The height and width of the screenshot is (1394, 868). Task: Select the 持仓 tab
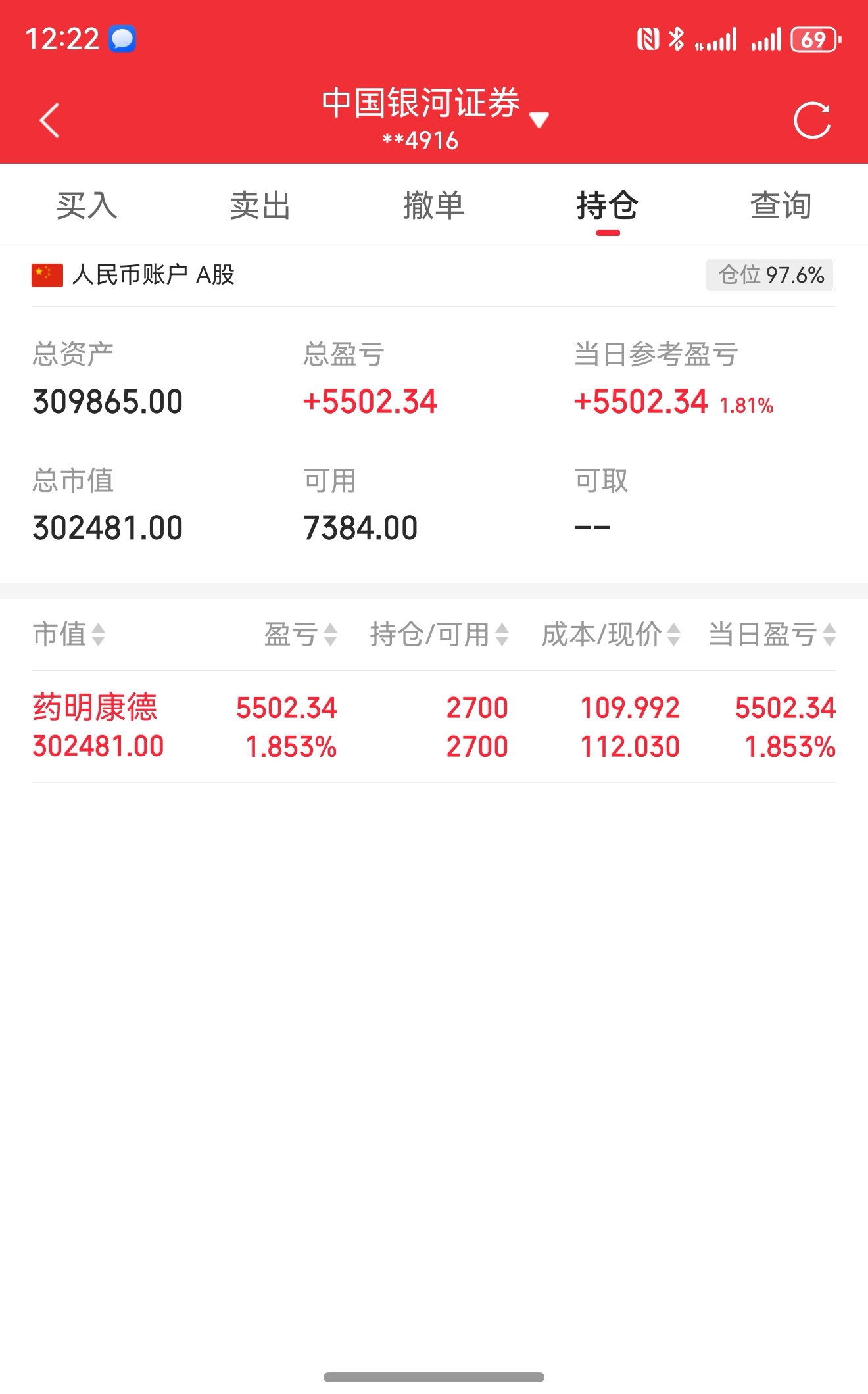coord(608,206)
